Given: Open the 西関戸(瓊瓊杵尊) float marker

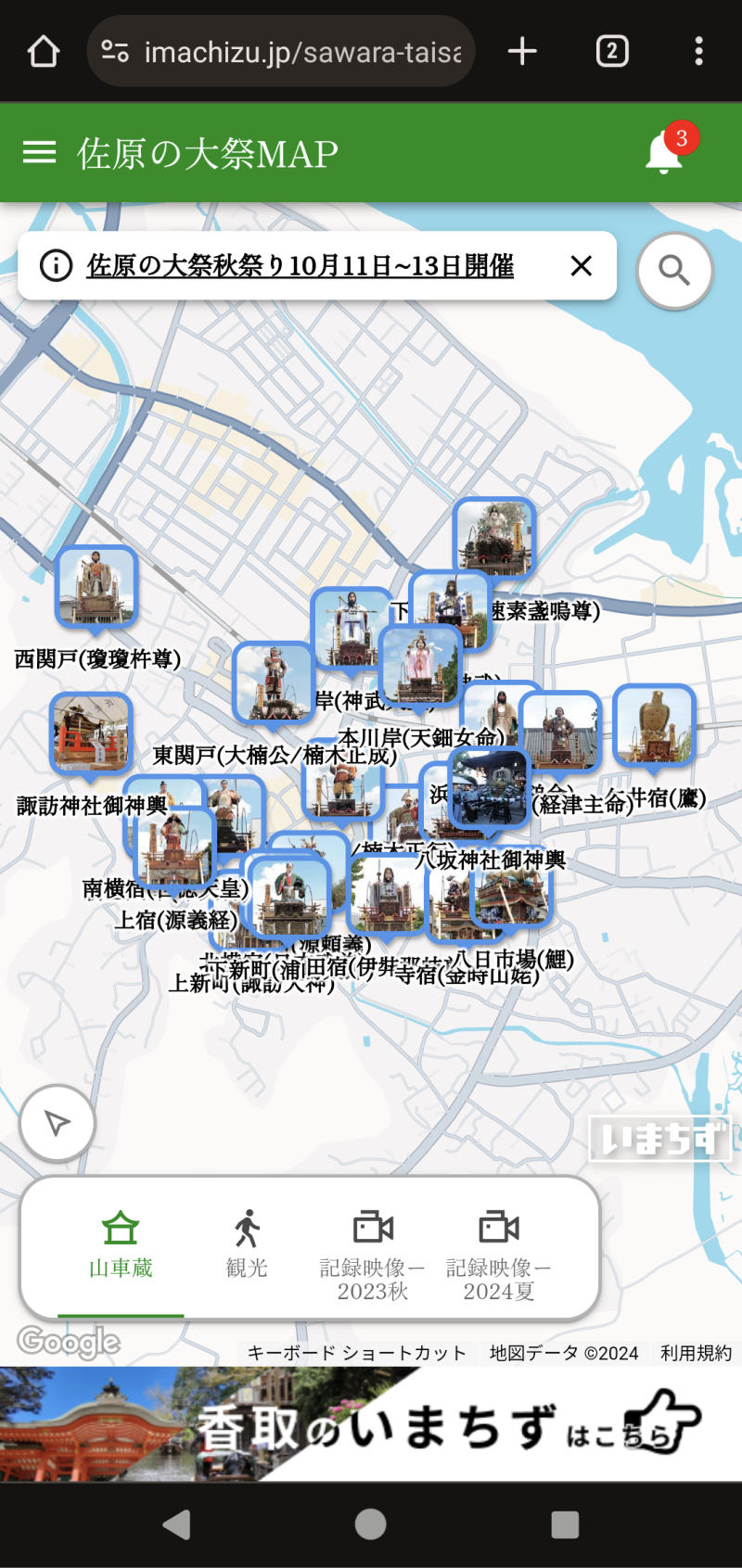Looking at the screenshot, I should pyautogui.click(x=96, y=588).
